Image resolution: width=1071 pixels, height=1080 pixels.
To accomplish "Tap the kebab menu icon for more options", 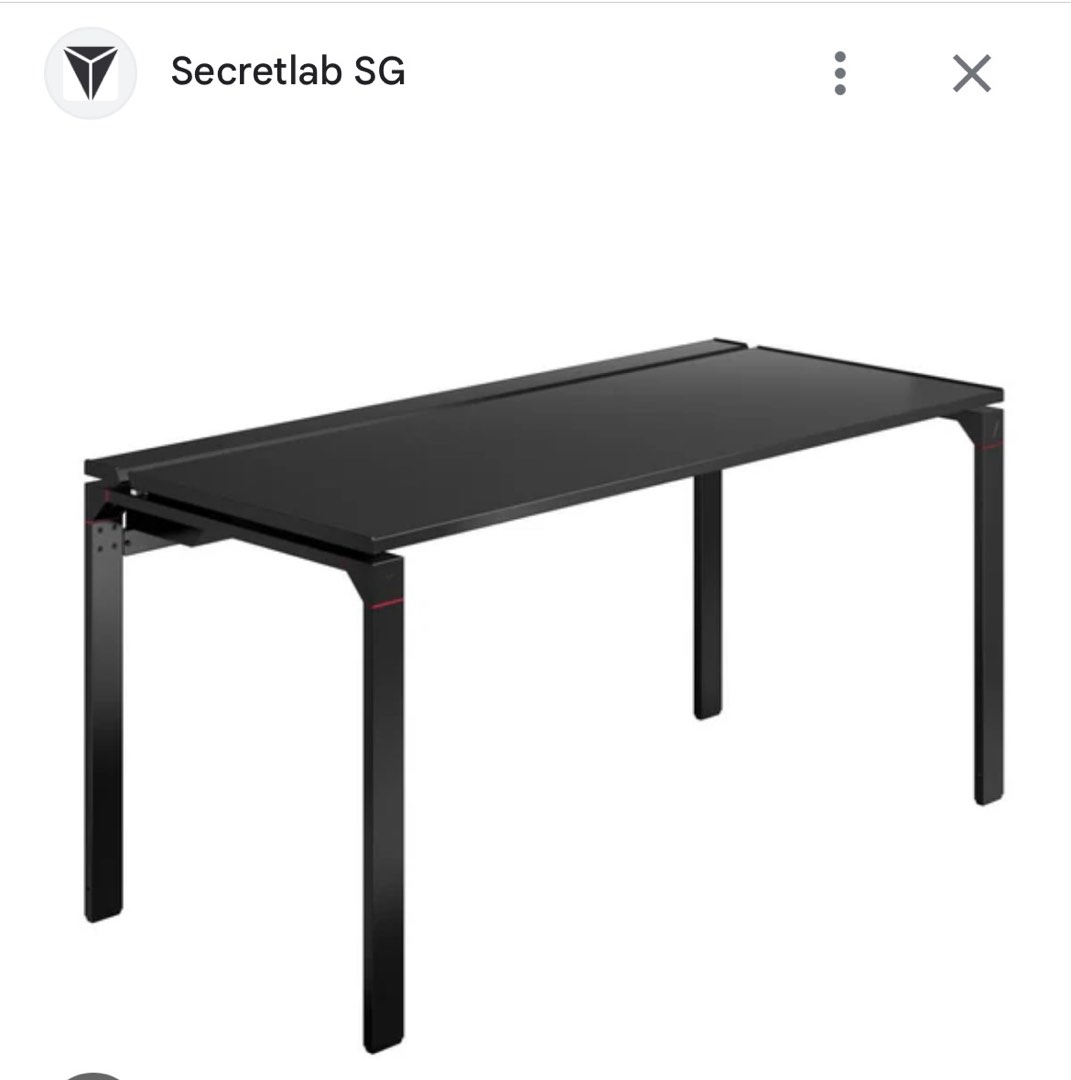I will (x=838, y=72).
